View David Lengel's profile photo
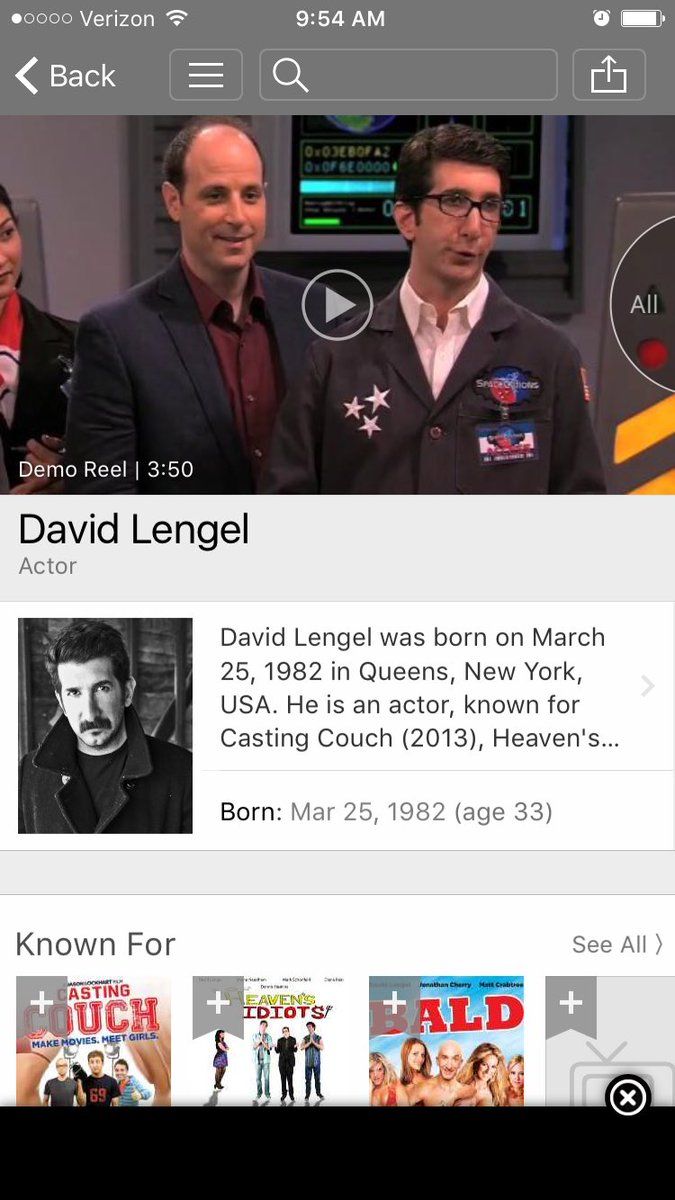The width and height of the screenshot is (675, 1200). 105,726
